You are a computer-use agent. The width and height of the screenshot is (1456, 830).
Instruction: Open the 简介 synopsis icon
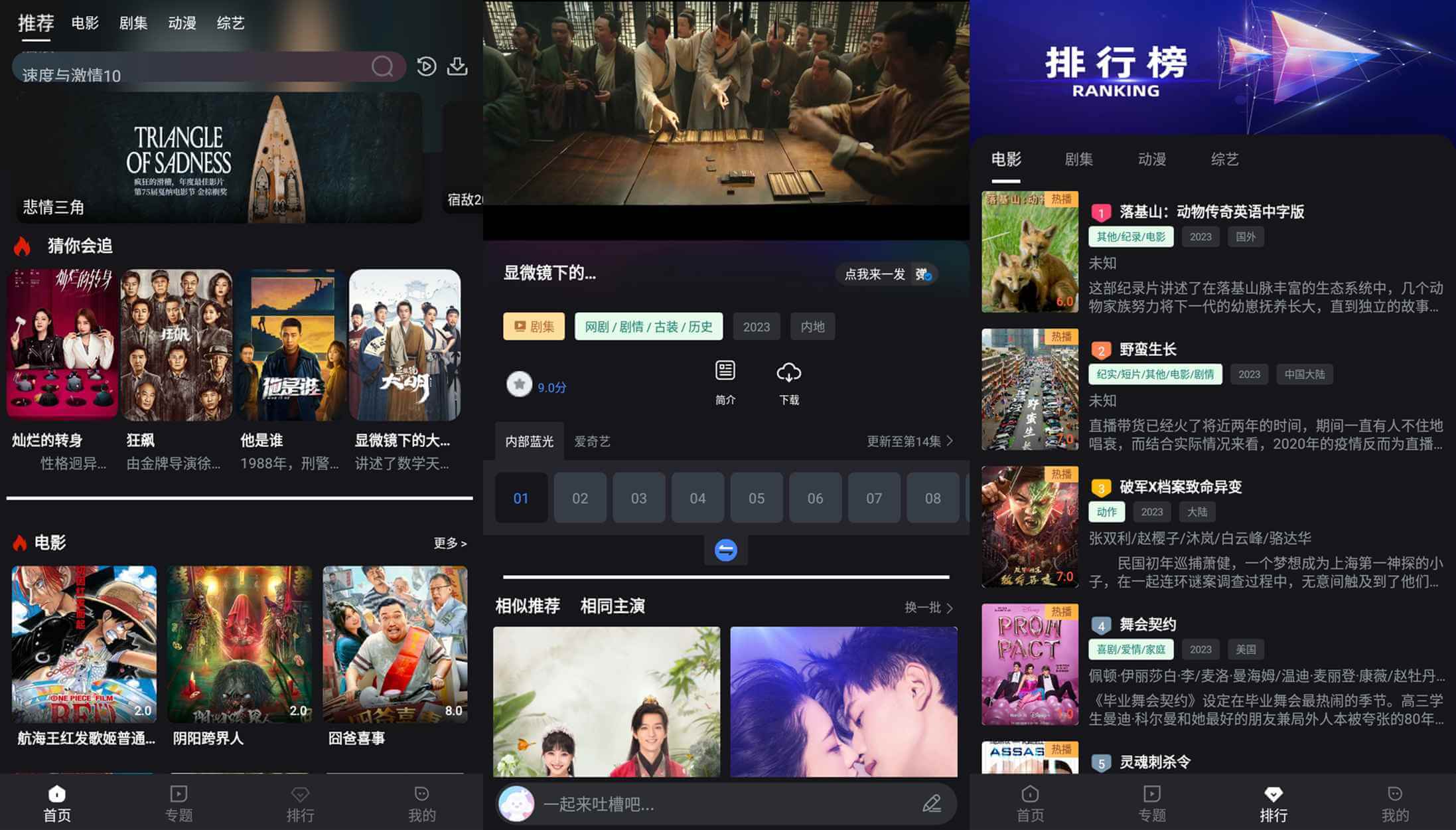725,382
